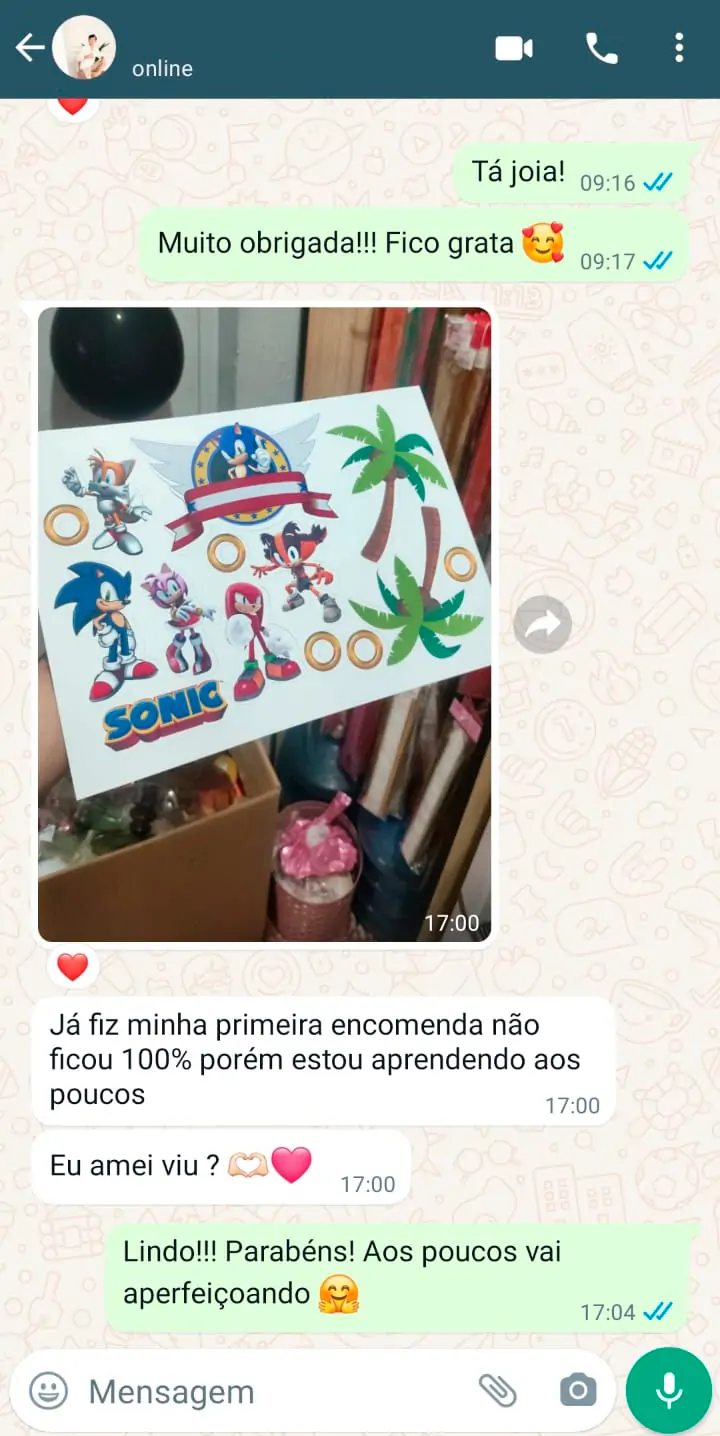Open the contact's profile picture
This screenshot has height=1436, width=720.
[84, 48]
